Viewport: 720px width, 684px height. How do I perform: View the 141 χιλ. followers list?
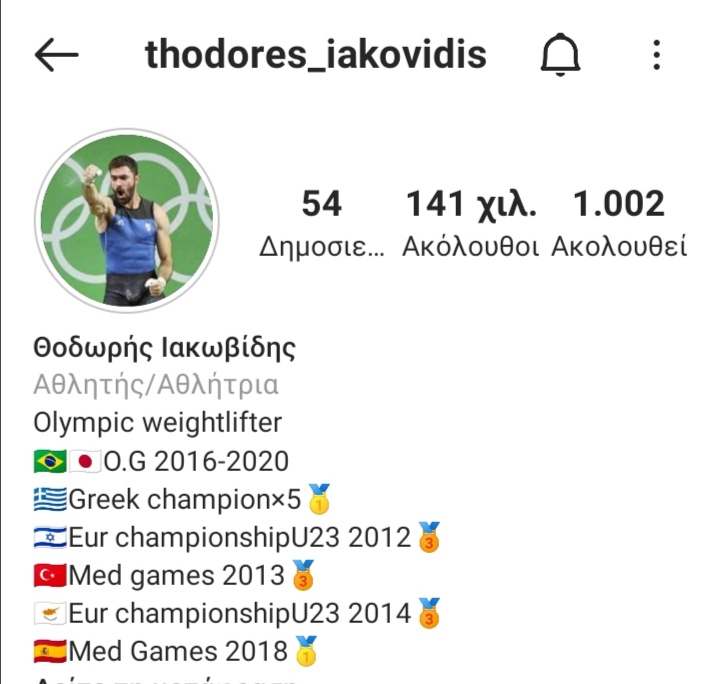click(470, 222)
